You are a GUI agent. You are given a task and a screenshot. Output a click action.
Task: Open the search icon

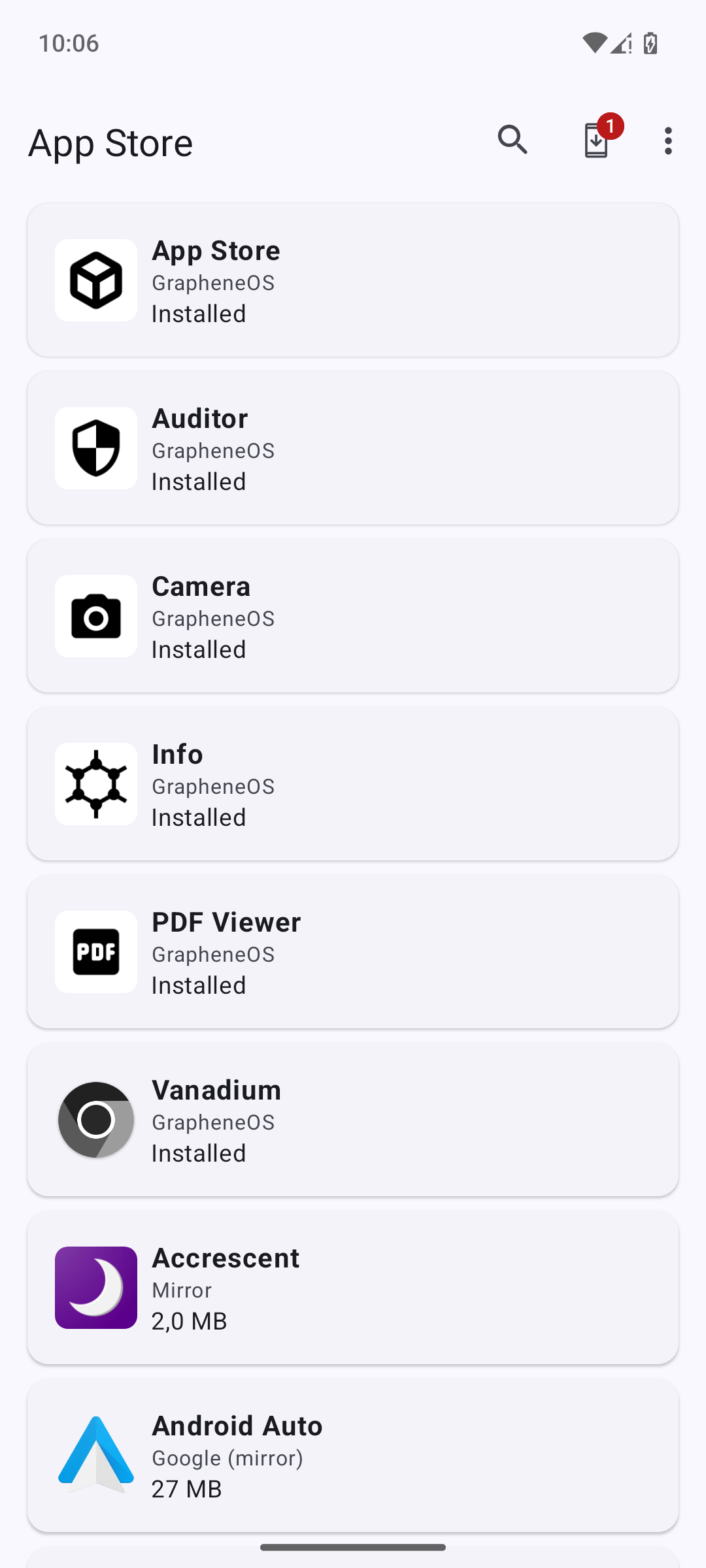[513, 140]
